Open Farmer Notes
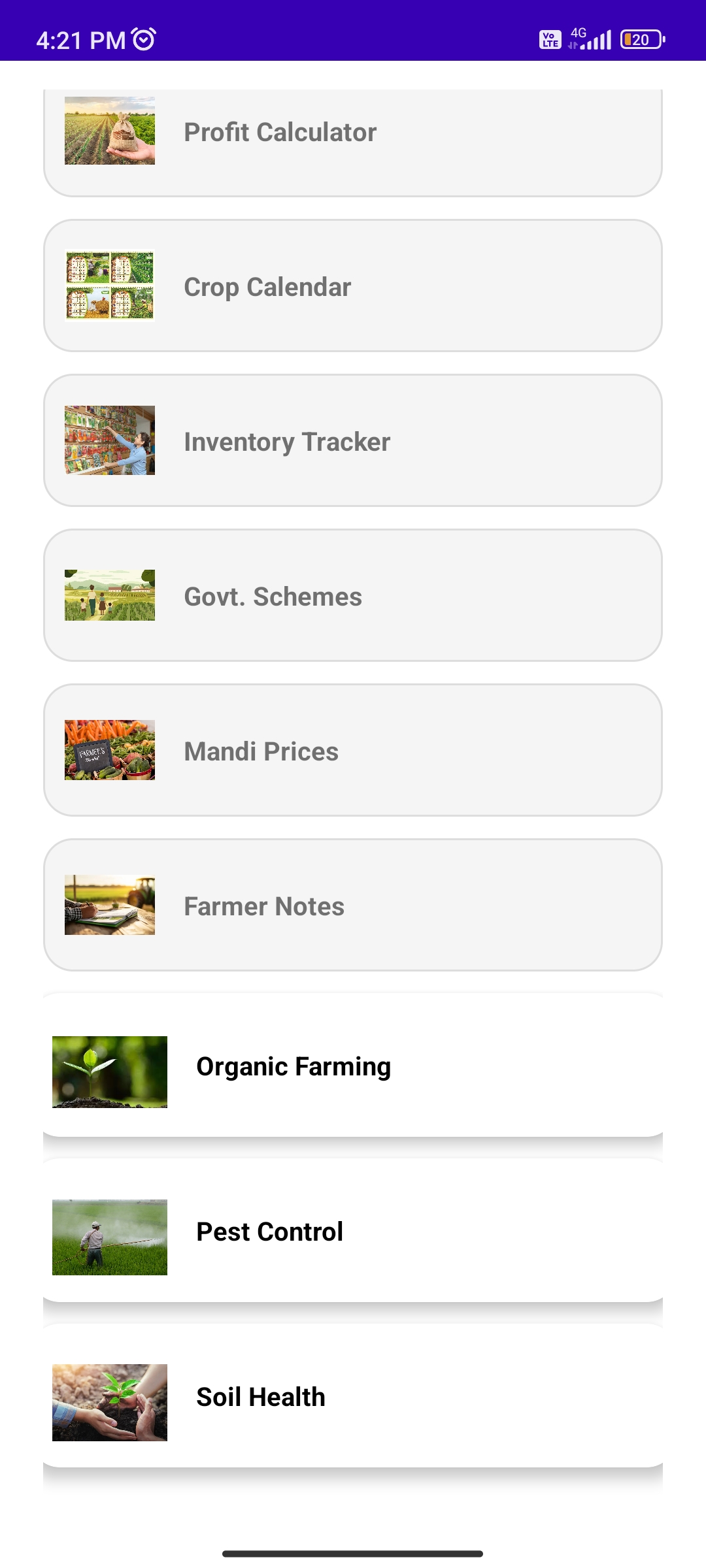The image size is (706, 1568). coord(353,906)
